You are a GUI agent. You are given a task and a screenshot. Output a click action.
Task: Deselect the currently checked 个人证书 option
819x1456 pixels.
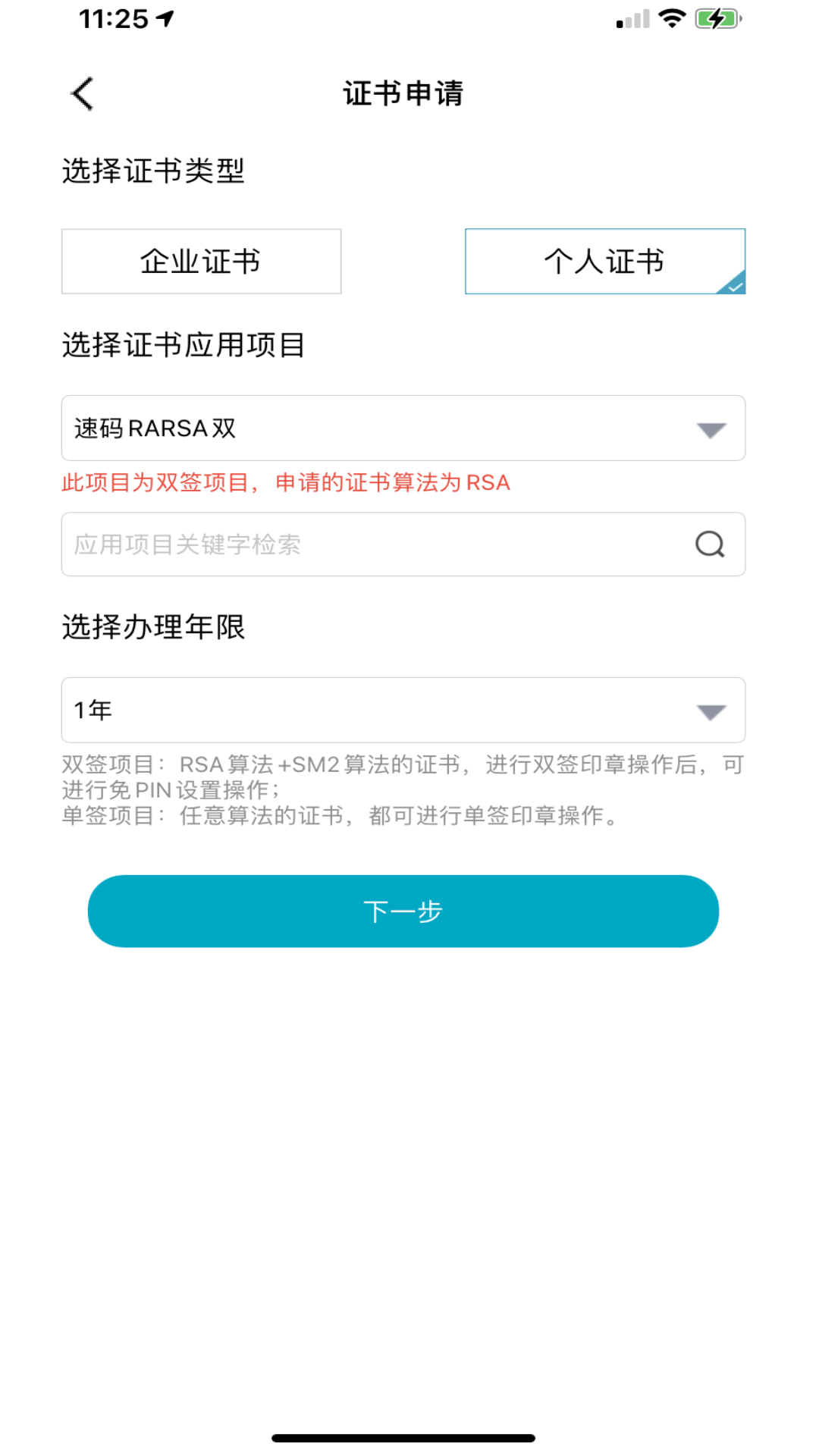(604, 261)
